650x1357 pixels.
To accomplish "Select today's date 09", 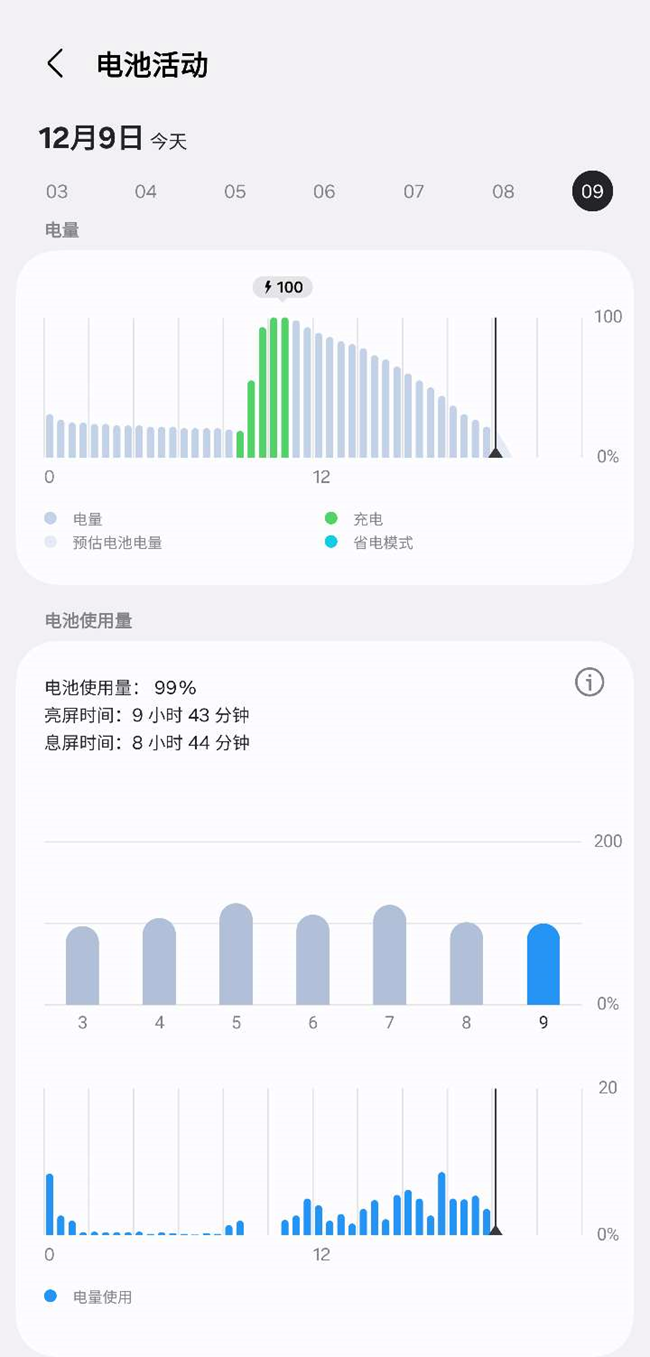I will 592,191.
